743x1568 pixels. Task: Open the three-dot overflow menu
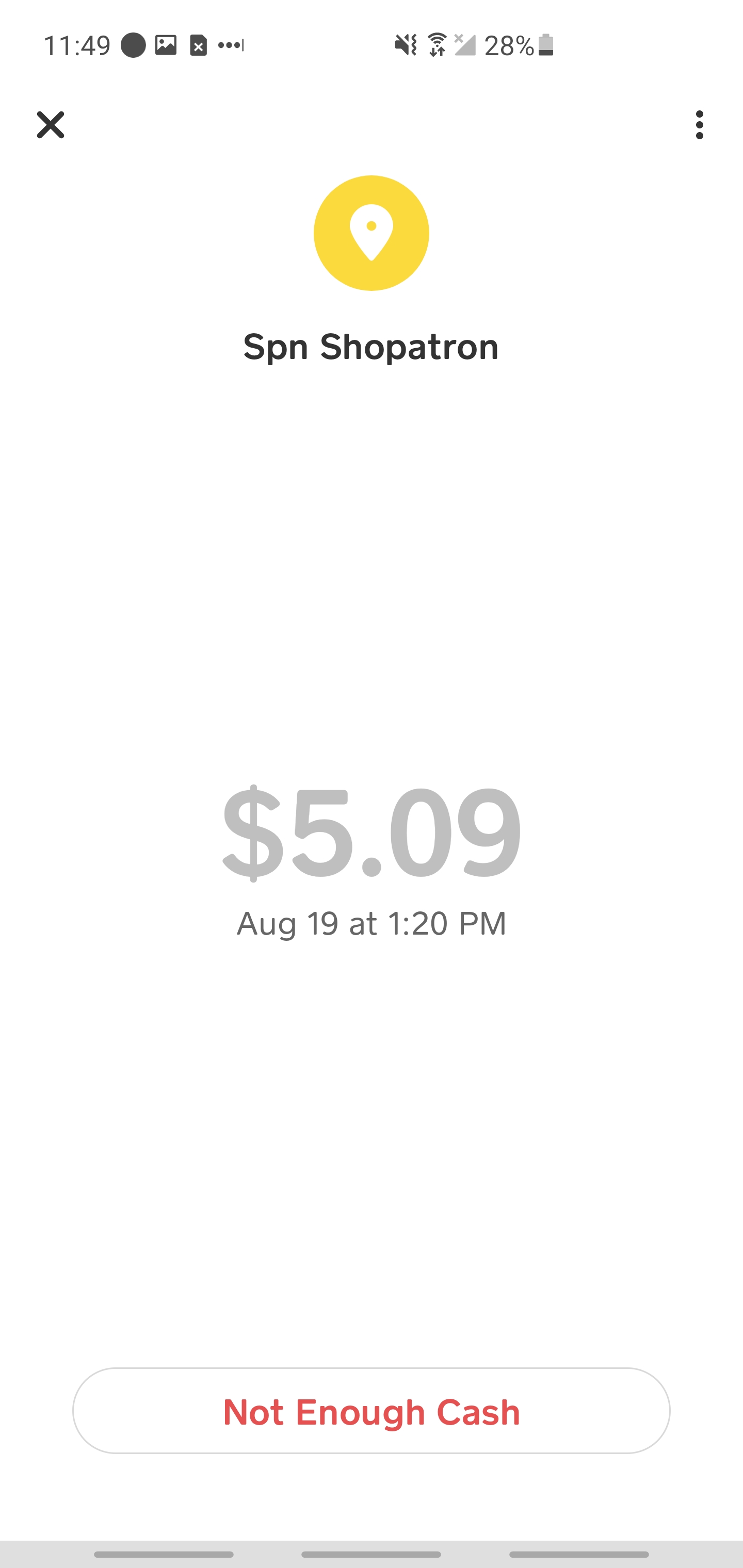pyautogui.click(x=699, y=125)
